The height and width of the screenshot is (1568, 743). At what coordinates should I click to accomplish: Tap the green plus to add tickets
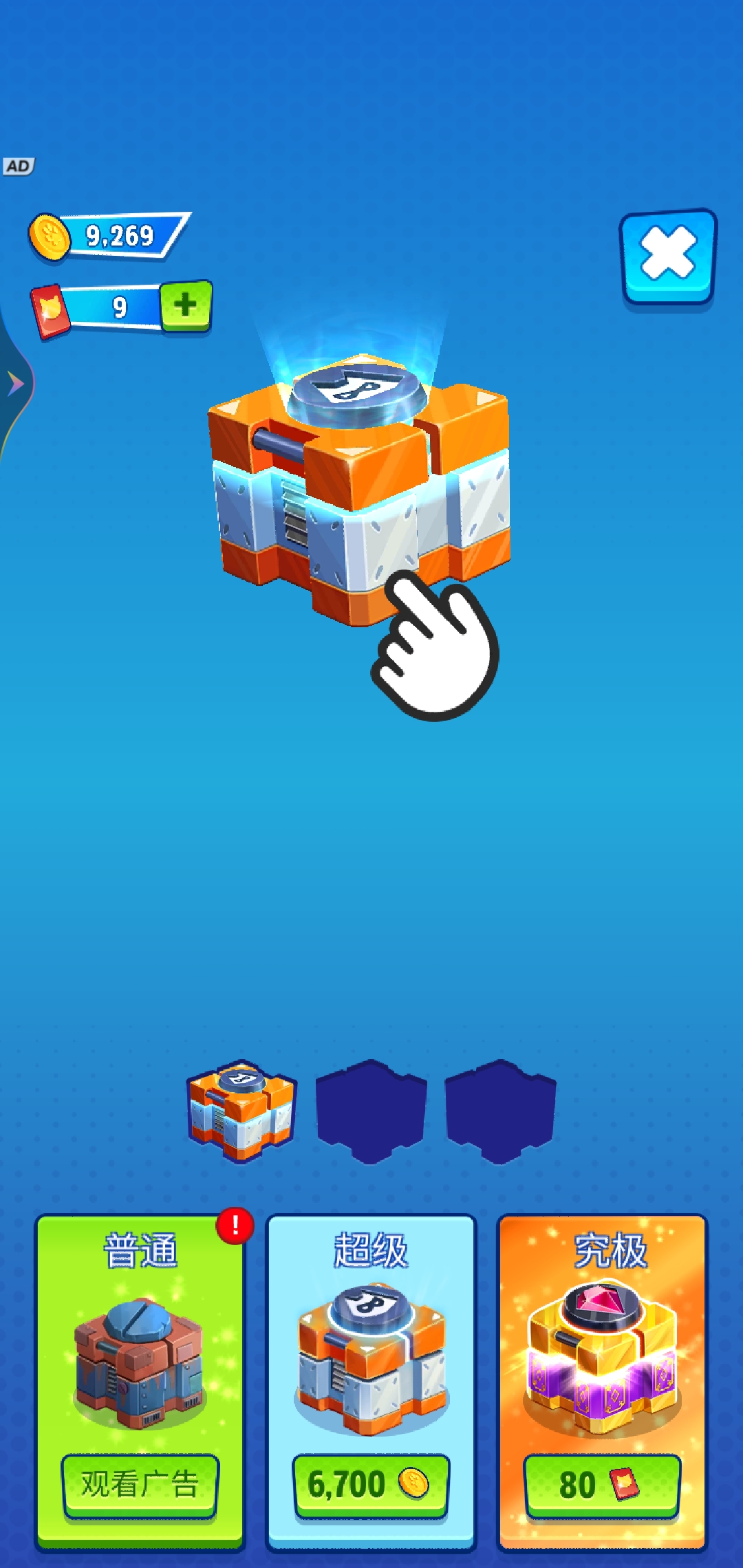click(186, 305)
